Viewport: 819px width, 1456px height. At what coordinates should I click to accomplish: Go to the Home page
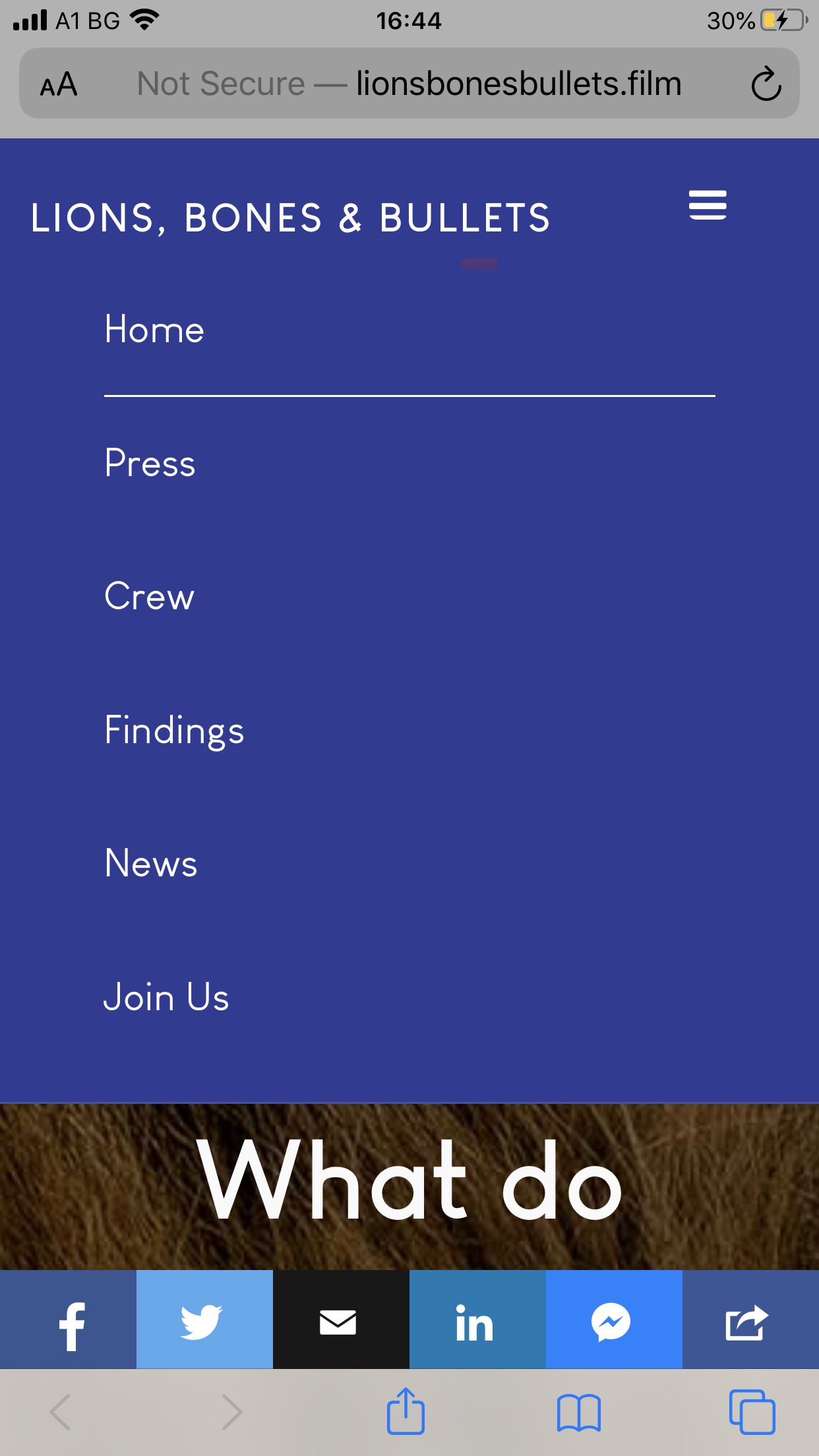pyautogui.click(x=154, y=329)
